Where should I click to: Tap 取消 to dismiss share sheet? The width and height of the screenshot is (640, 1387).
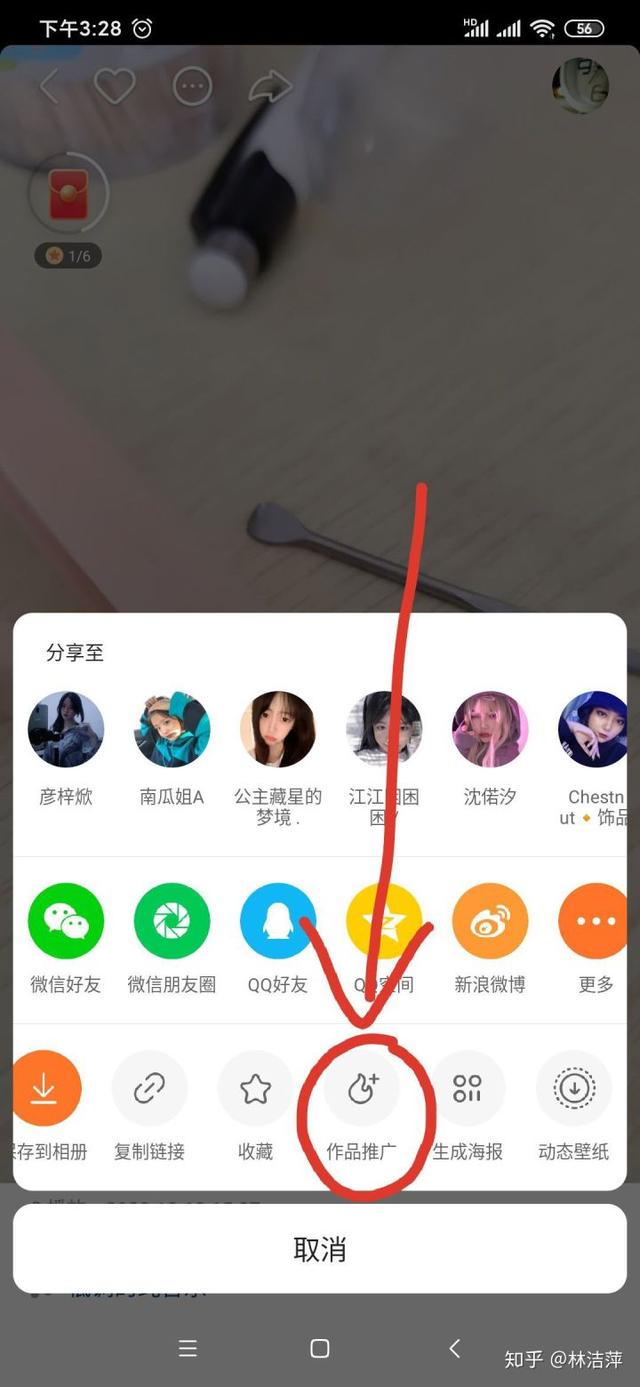[x=320, y=1248]
